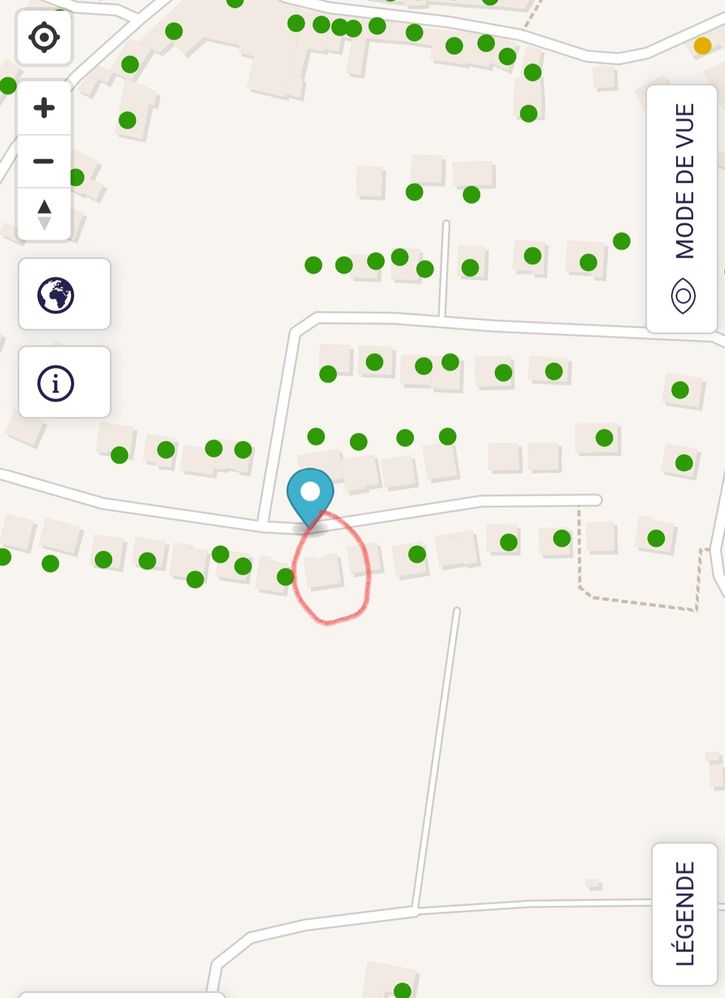Select the orange dot on the map

coord(703,45)
